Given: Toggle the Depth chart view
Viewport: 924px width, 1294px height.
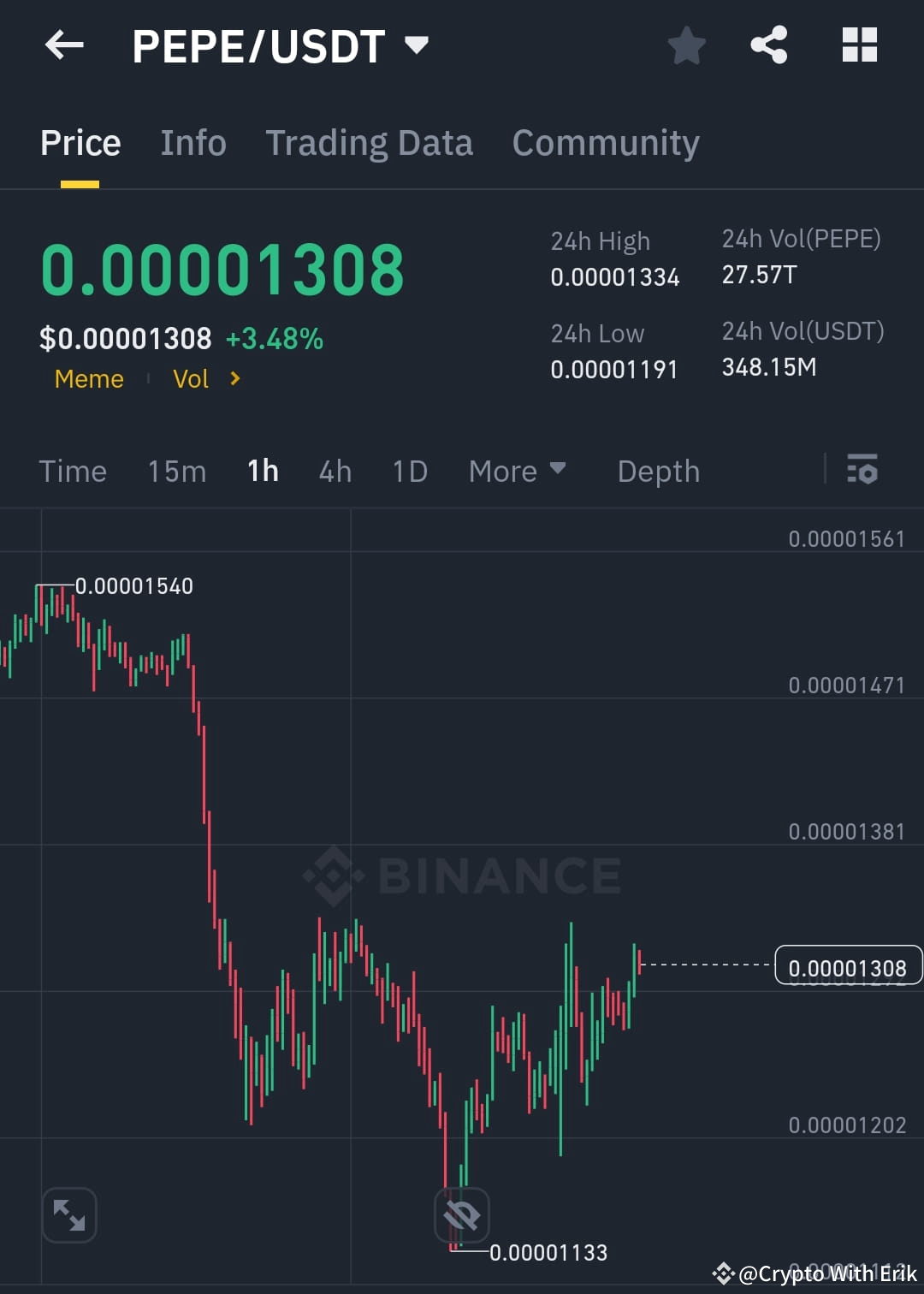Looking at the screenshot, I should click(x=658, y=470).
